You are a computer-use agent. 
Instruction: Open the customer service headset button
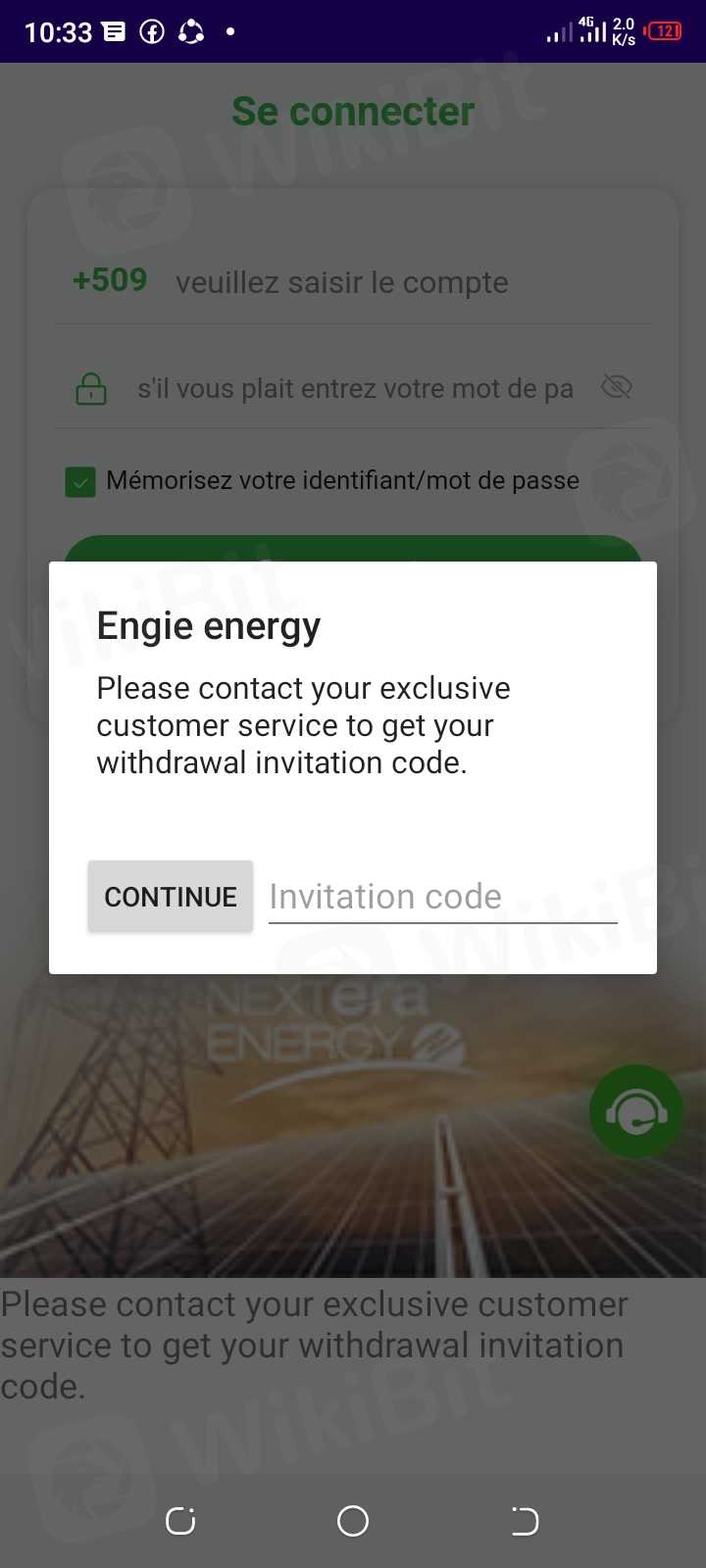(635, 1111)
